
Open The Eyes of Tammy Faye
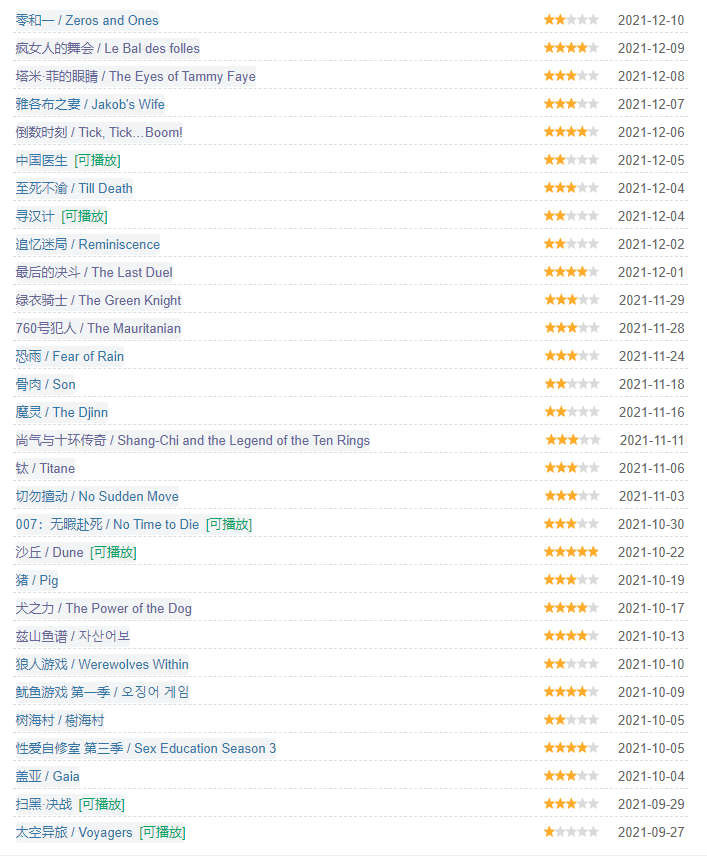pyautogui.click(x=136, y=76)
